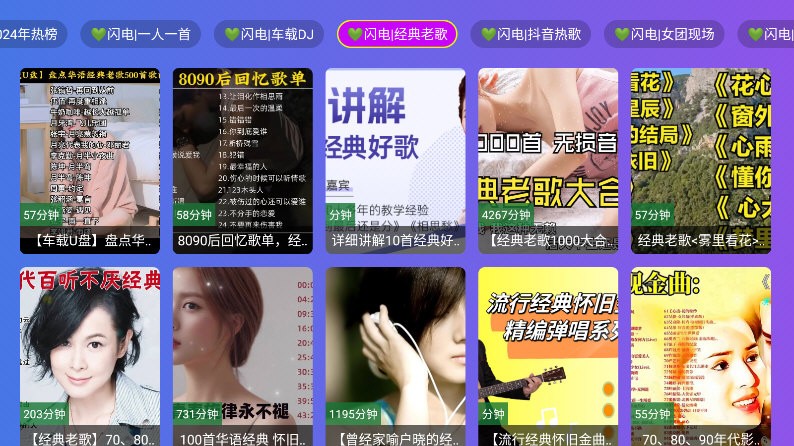This screenshot has width=794, height=446.
Task: Play 详细讲解10首经典好歌 video
Action: (395, 160)
